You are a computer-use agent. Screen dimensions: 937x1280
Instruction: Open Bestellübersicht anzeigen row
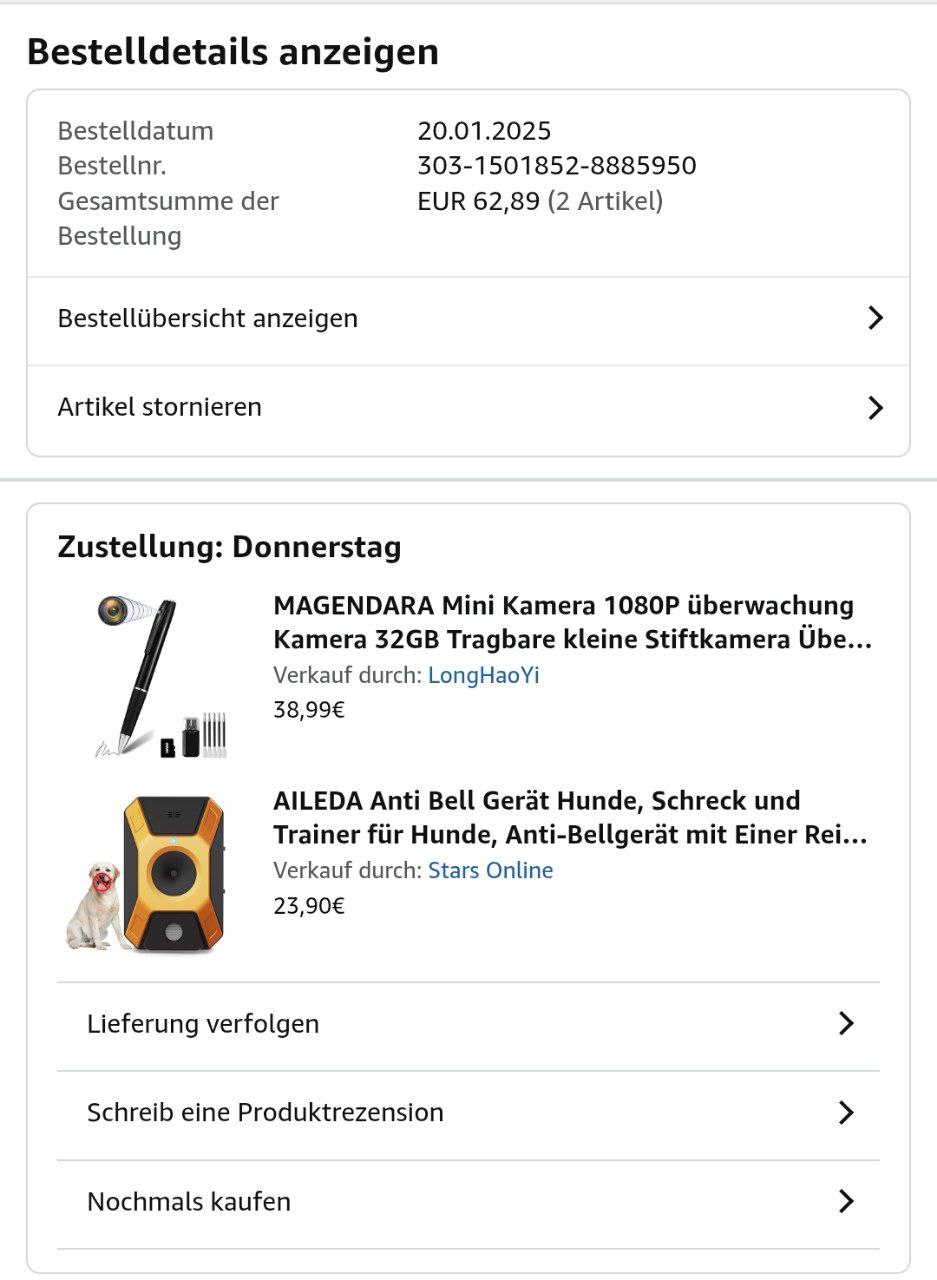tap(468, 319)
